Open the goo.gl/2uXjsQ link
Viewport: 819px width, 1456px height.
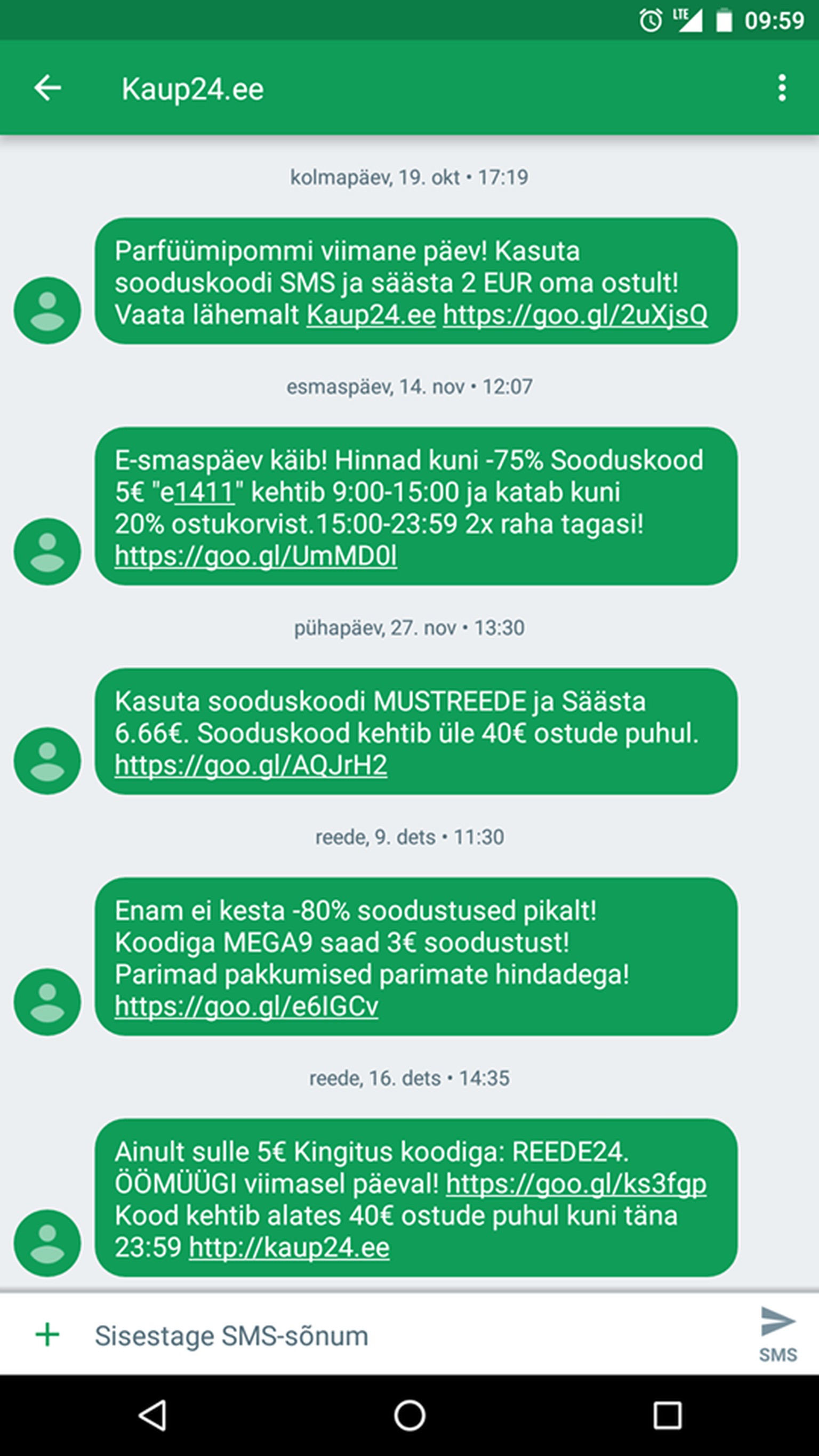(575, 315)
